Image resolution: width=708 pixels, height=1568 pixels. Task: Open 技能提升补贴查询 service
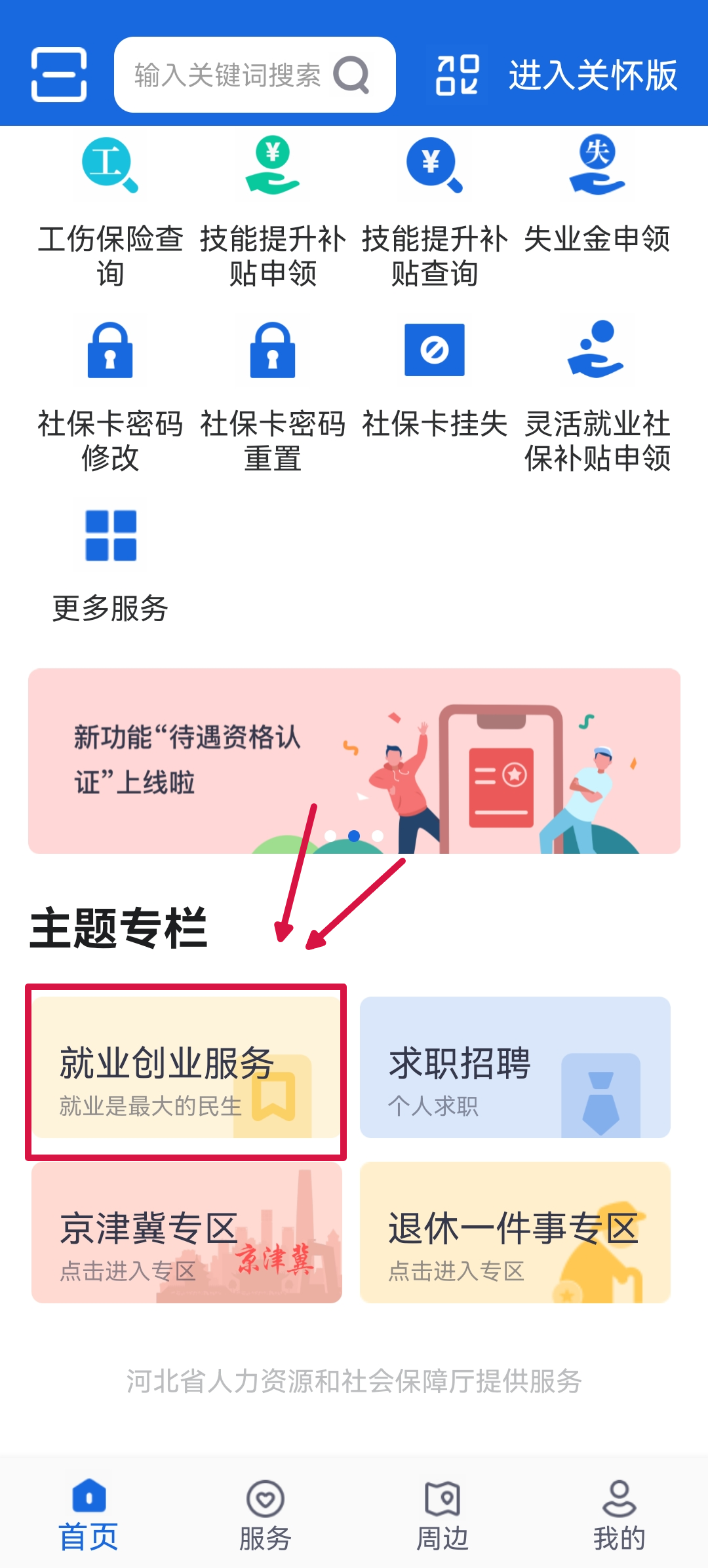pos(434,210)
